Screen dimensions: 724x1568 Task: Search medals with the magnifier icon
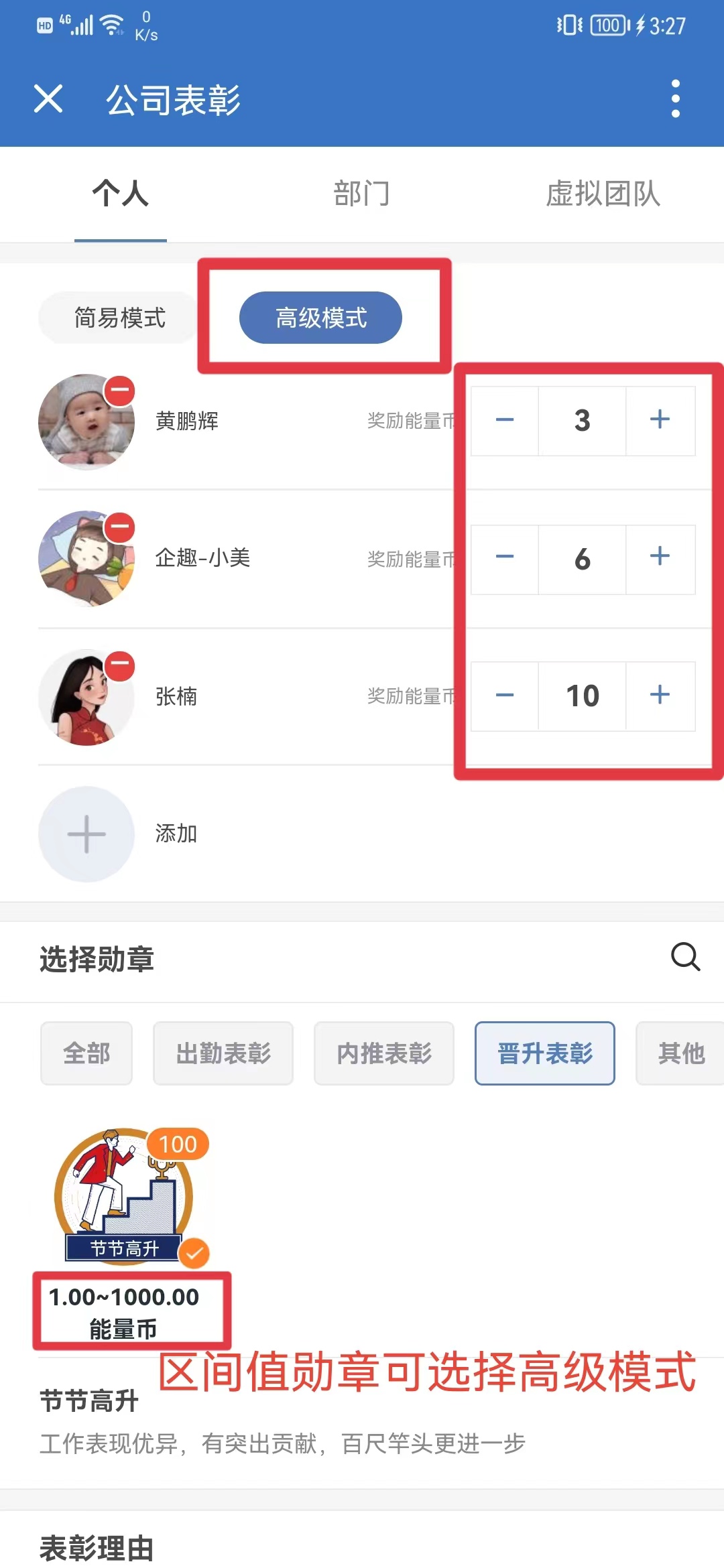tap(685, 957)
